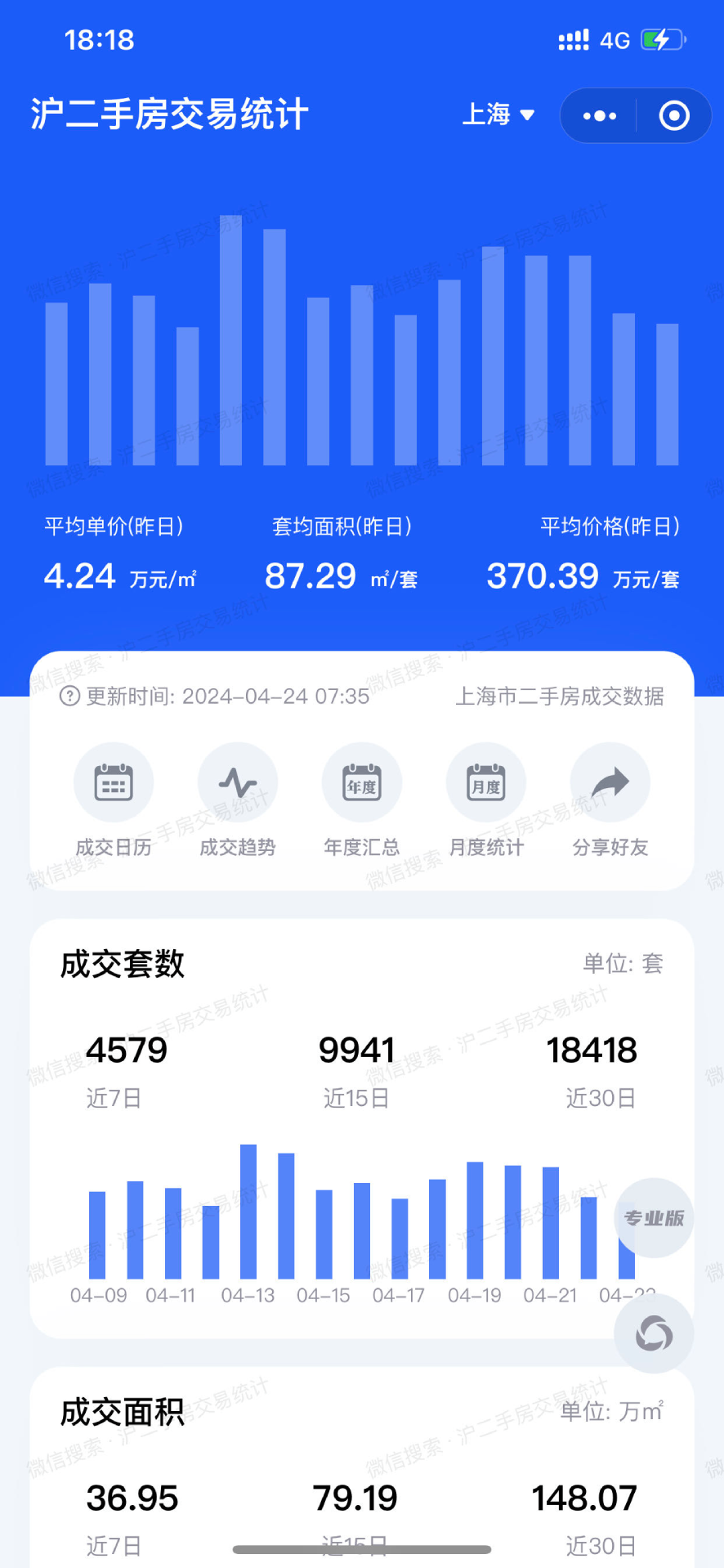Image resolution: width=724 pixels, height=1568 pixels.
Task: Tap the 分享好友 share arrow icon
Action: 610,782
